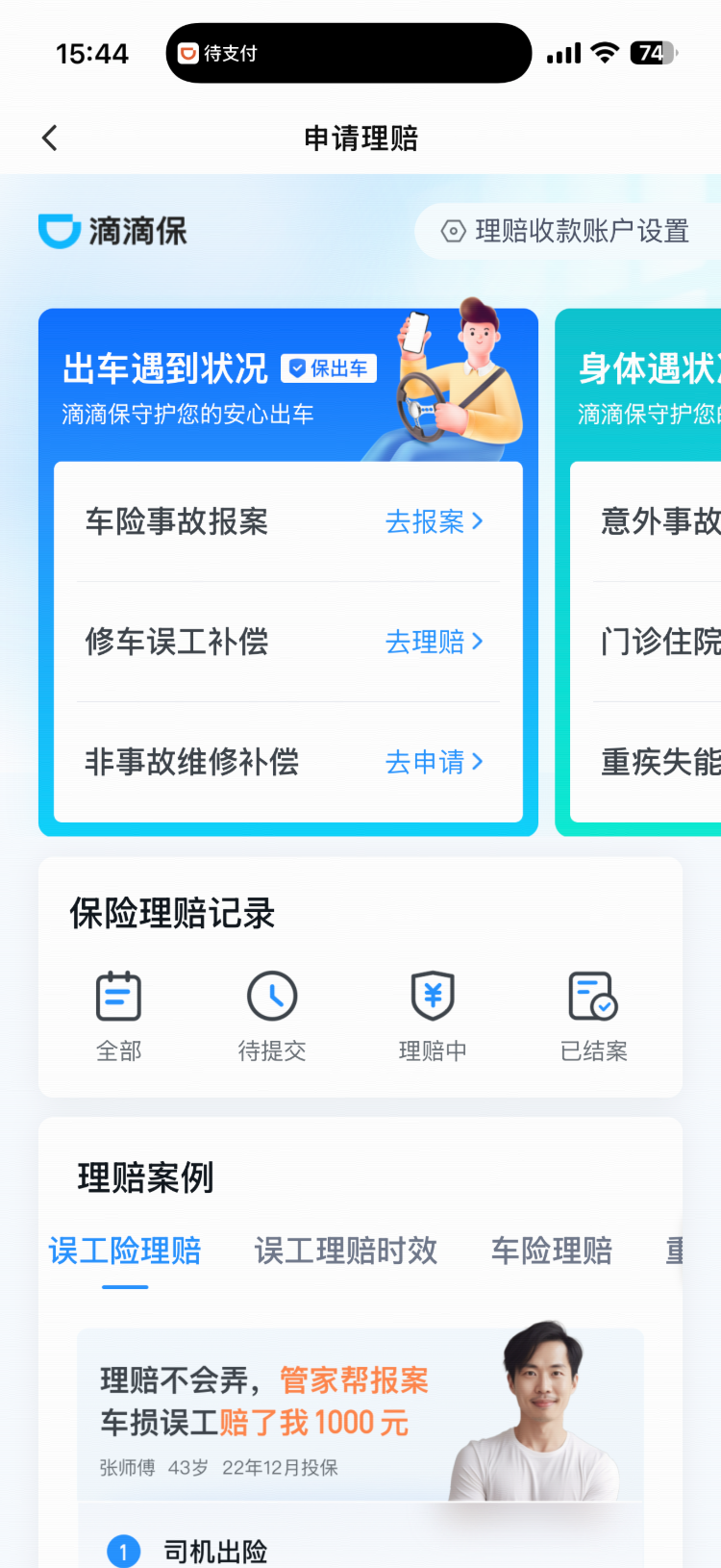
Task: Open the 身体遇状况 card
Action: [646, 370]
